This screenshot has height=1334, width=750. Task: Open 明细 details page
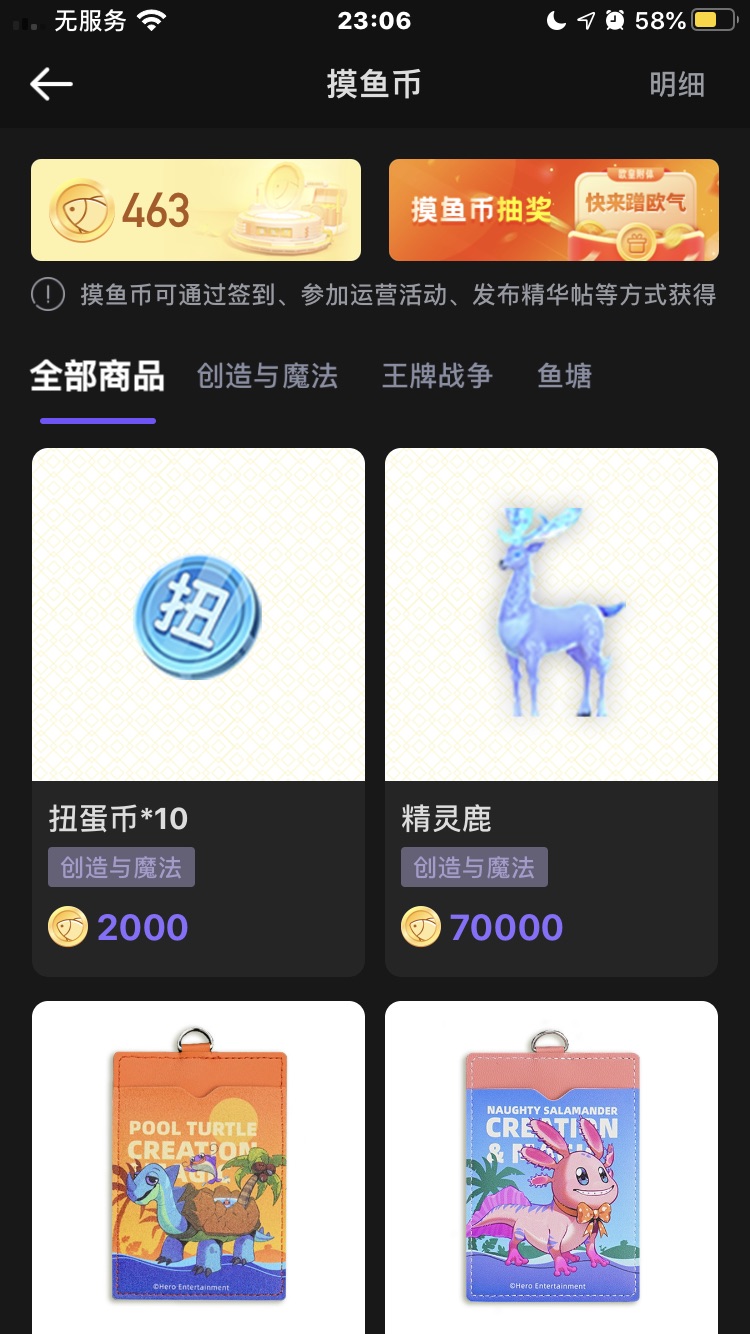pyautogui.click(x=677, y=85)
